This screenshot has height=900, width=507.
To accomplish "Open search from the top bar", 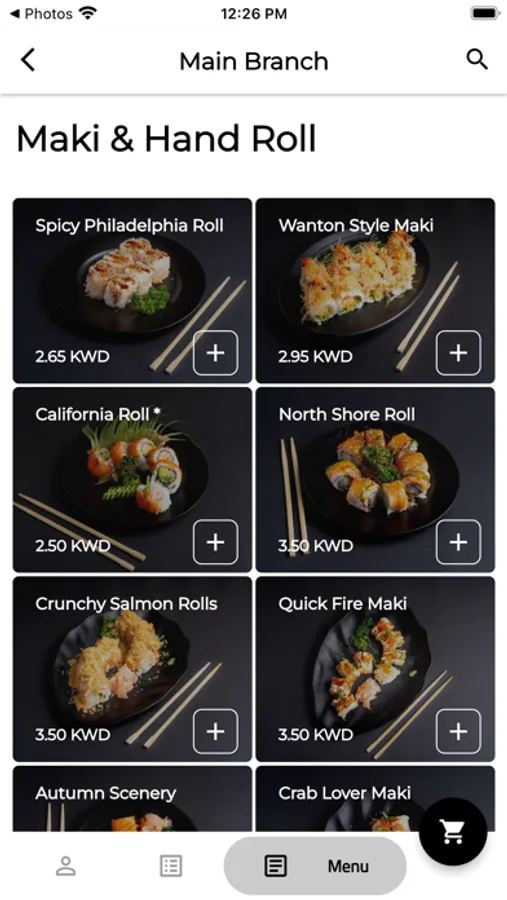I will tap(477, 59).
